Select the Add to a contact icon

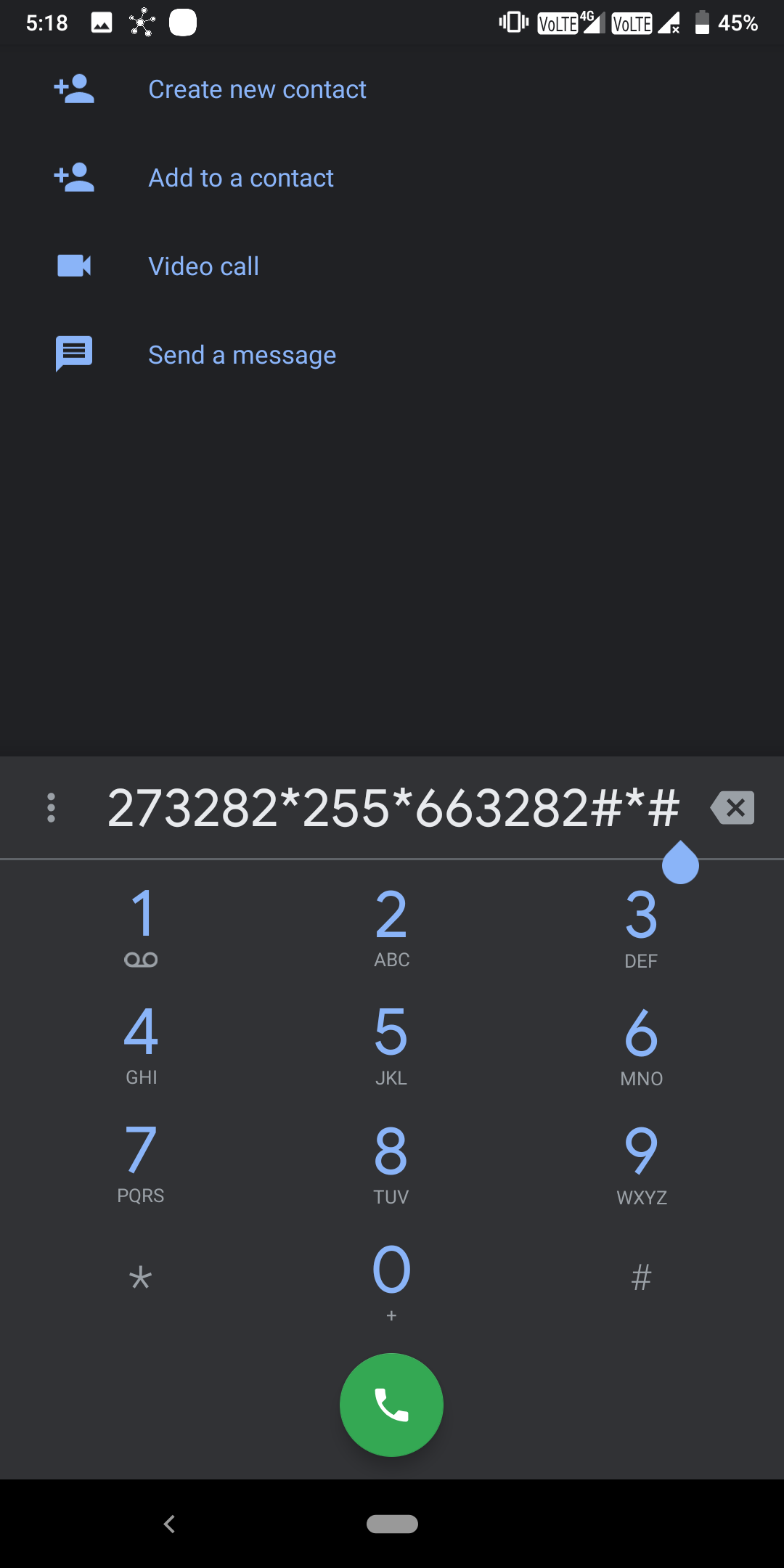pos(75,176)
